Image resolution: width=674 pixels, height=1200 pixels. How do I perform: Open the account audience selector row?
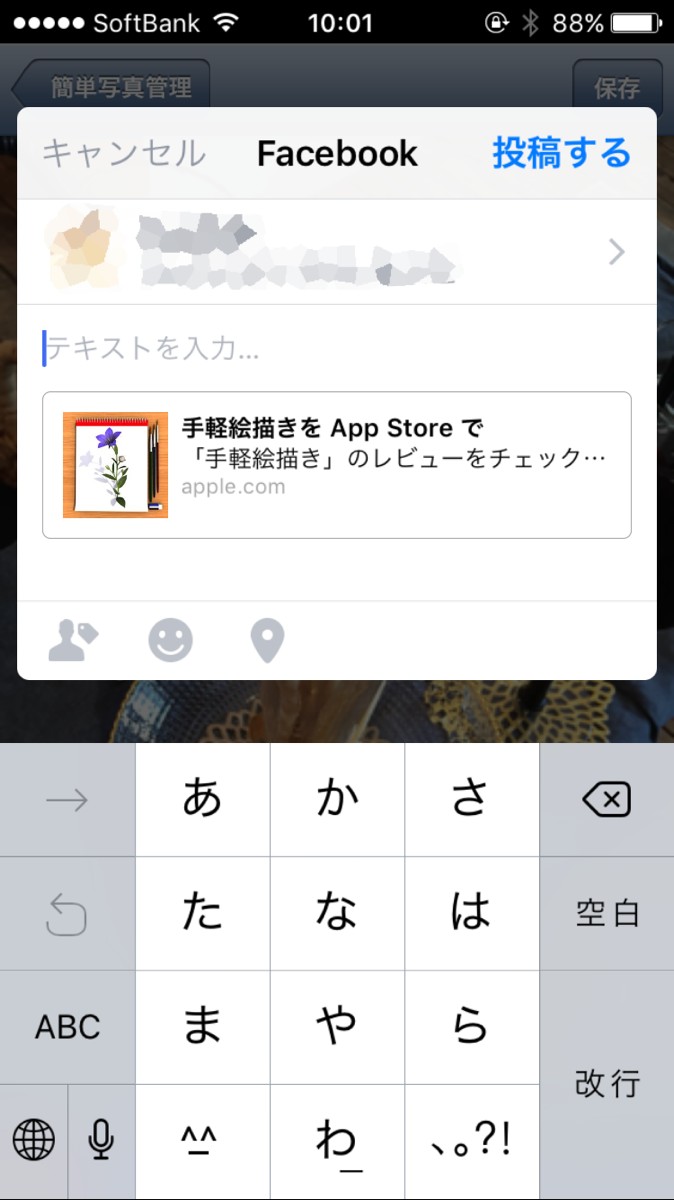point(337,252)
